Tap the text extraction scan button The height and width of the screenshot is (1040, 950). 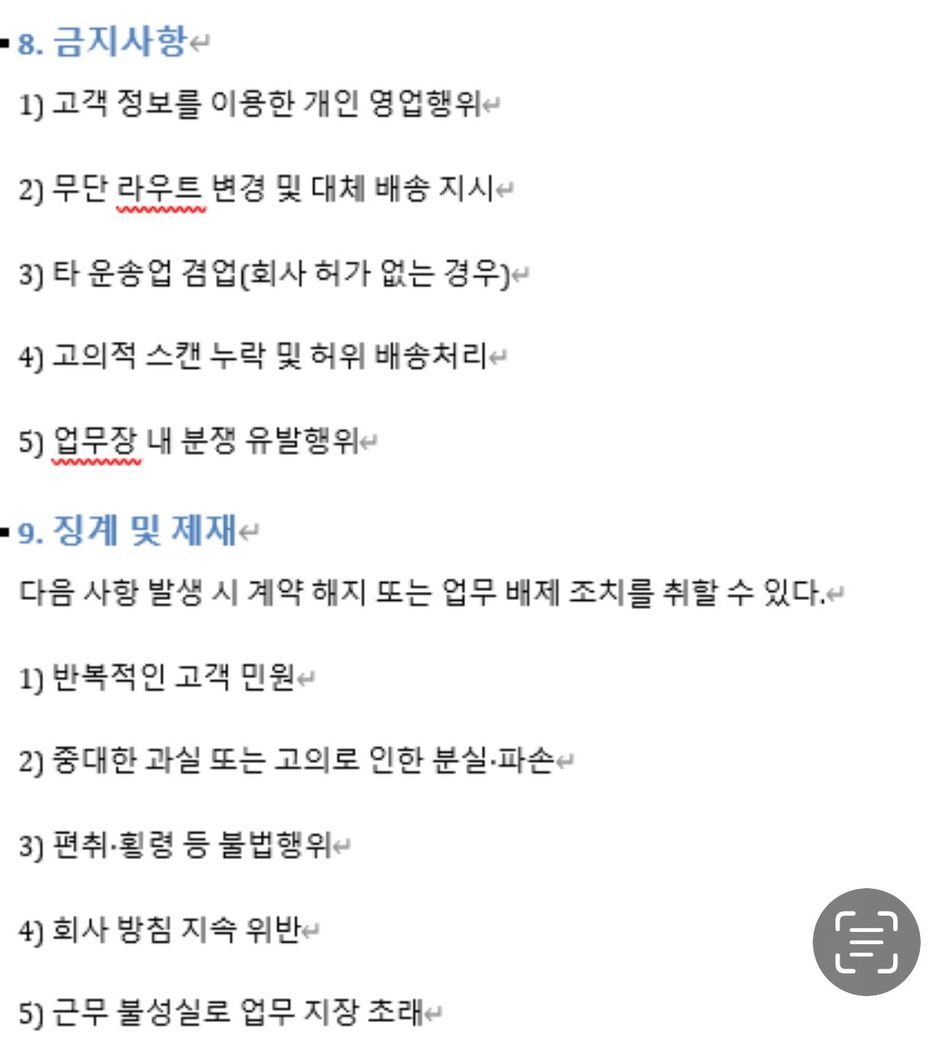coord(864,941)
